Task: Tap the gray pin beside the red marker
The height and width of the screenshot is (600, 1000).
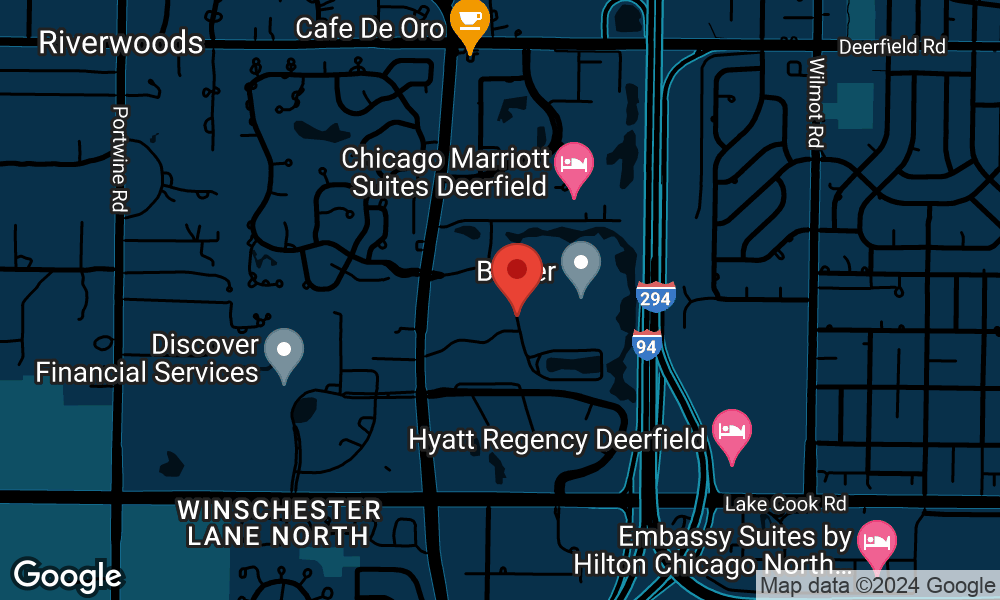Action: pyautogui.click(x=581, y=265)
